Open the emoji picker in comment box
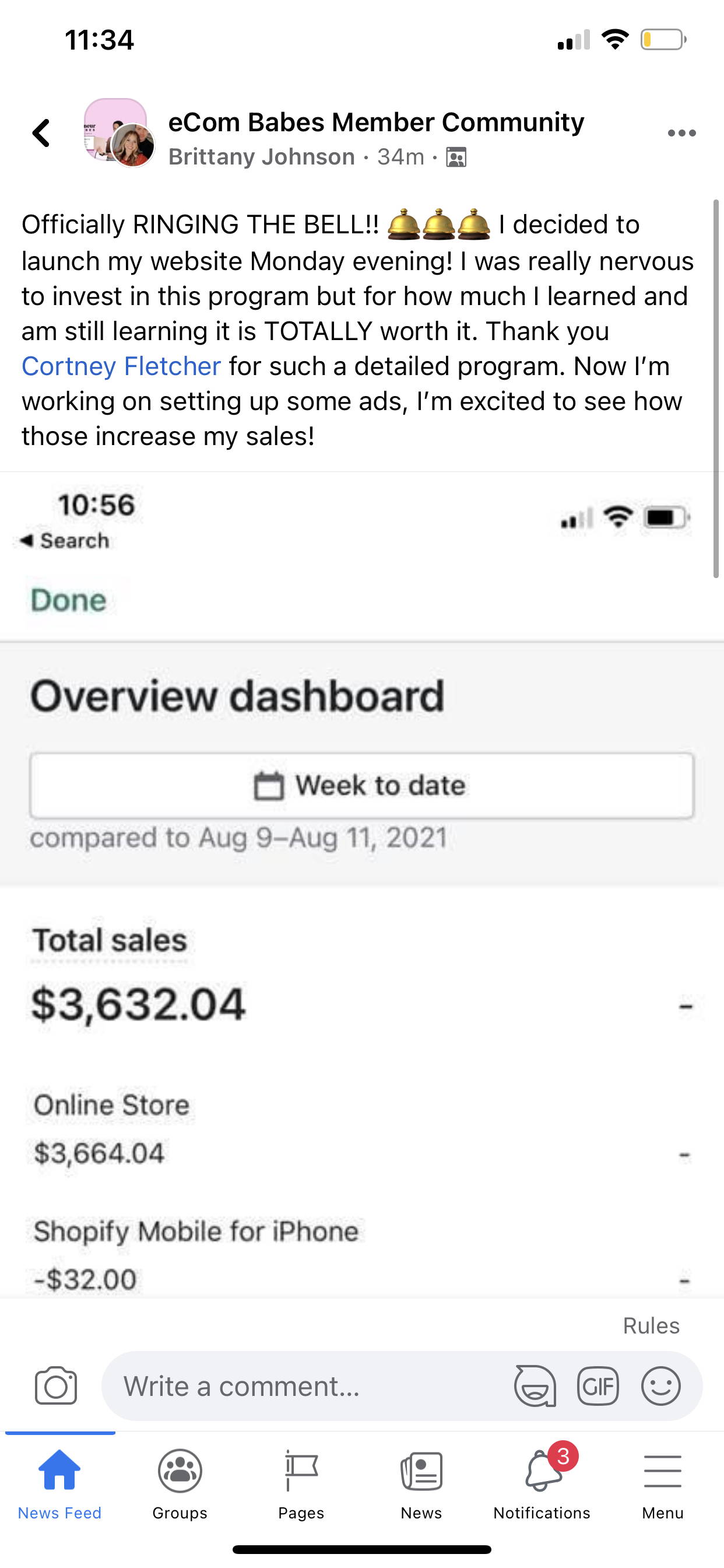 660,1386
